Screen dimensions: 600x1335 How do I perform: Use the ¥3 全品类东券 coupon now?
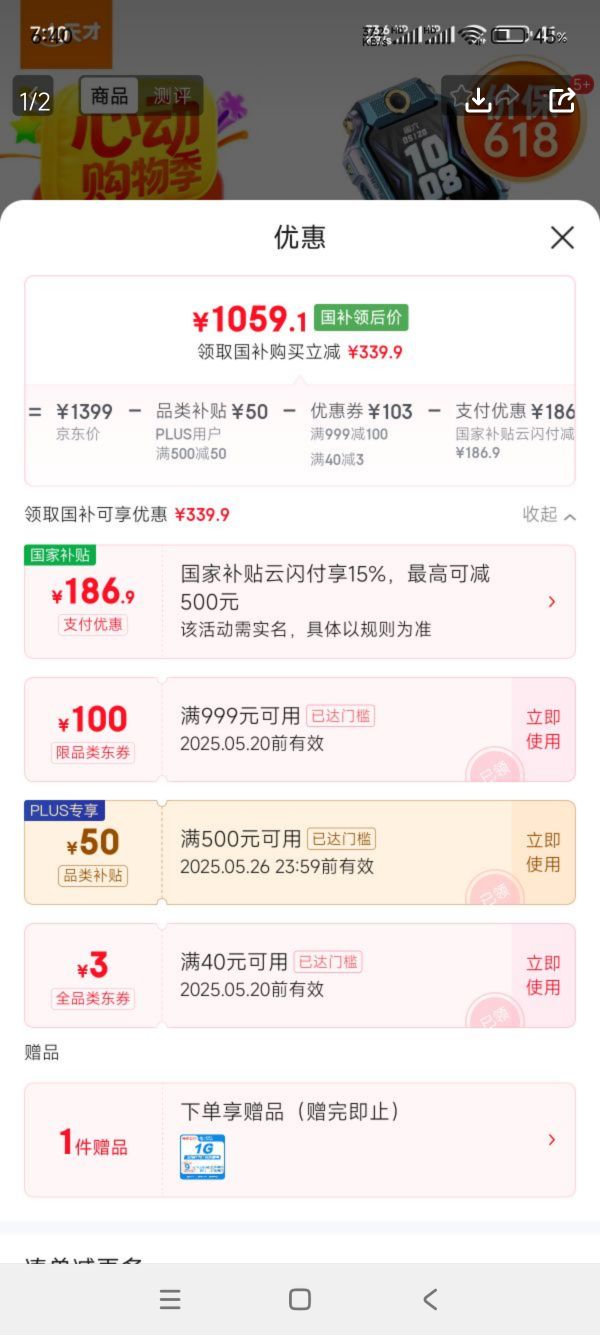543,975
